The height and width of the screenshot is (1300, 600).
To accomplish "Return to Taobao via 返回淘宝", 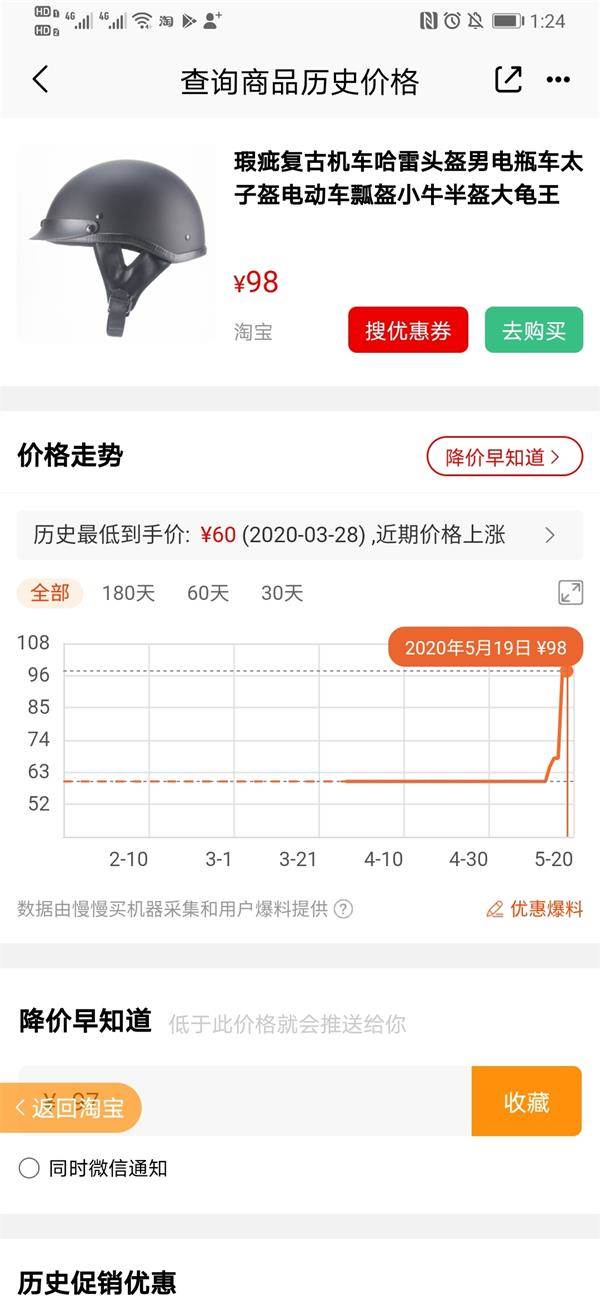I will (x=70, y=1107).
